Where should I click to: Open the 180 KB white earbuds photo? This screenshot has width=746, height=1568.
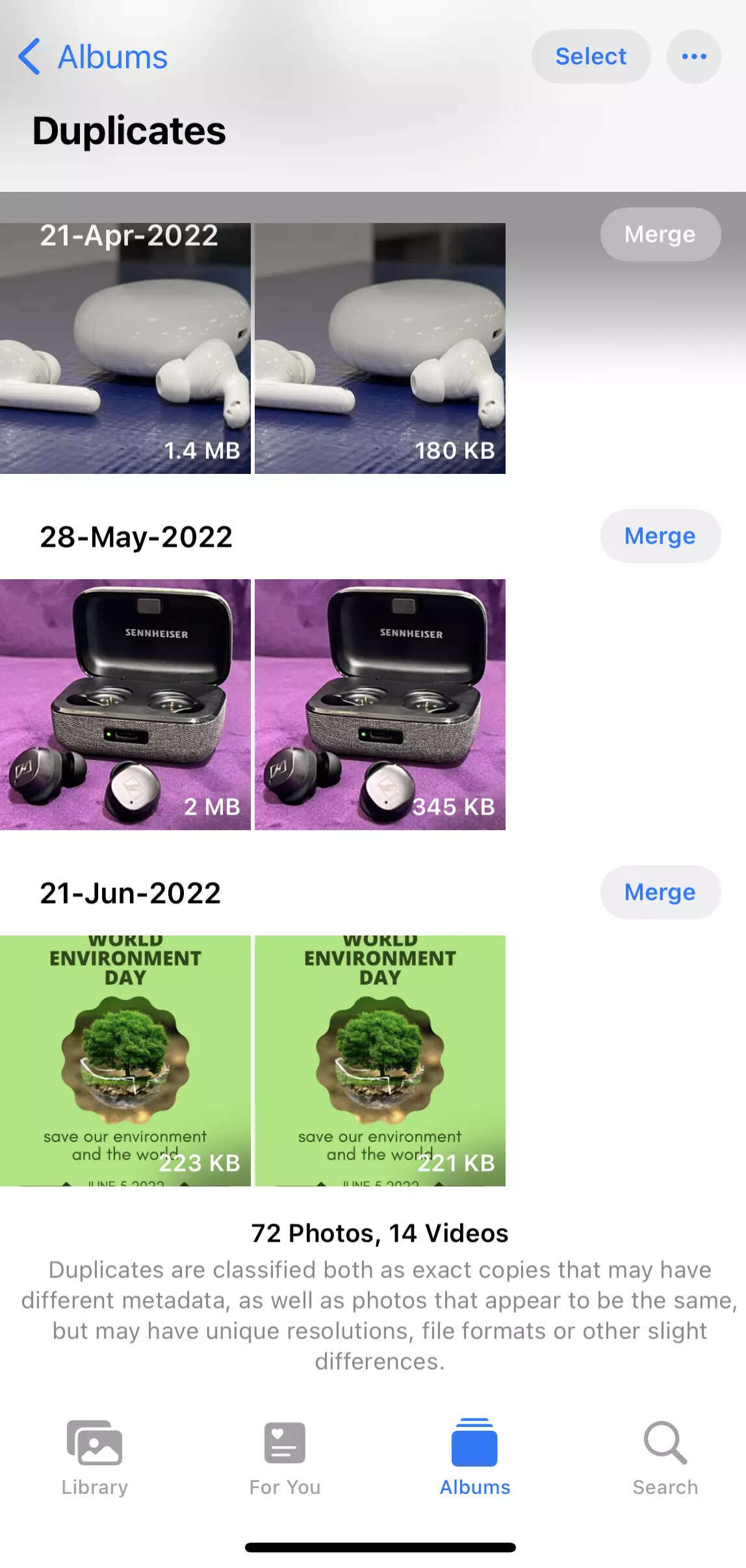point(380,348)
